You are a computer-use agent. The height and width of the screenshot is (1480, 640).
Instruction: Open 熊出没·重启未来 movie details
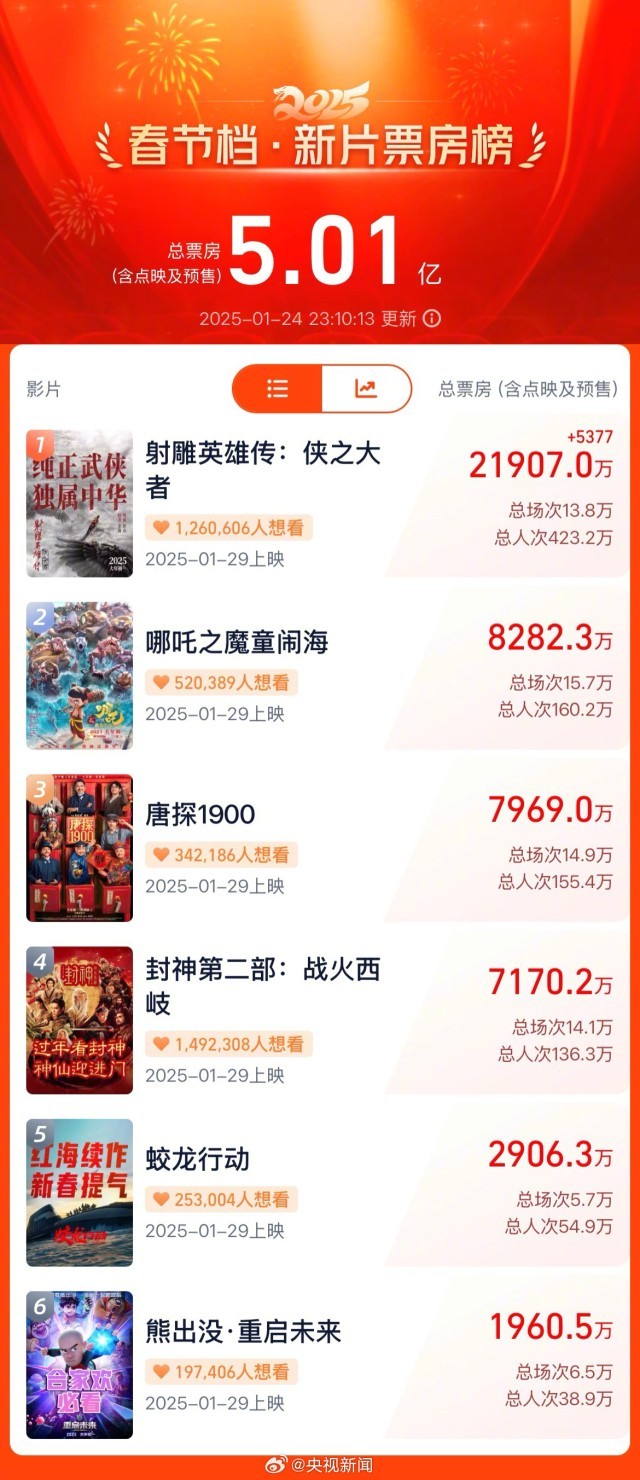point(244,1331)
